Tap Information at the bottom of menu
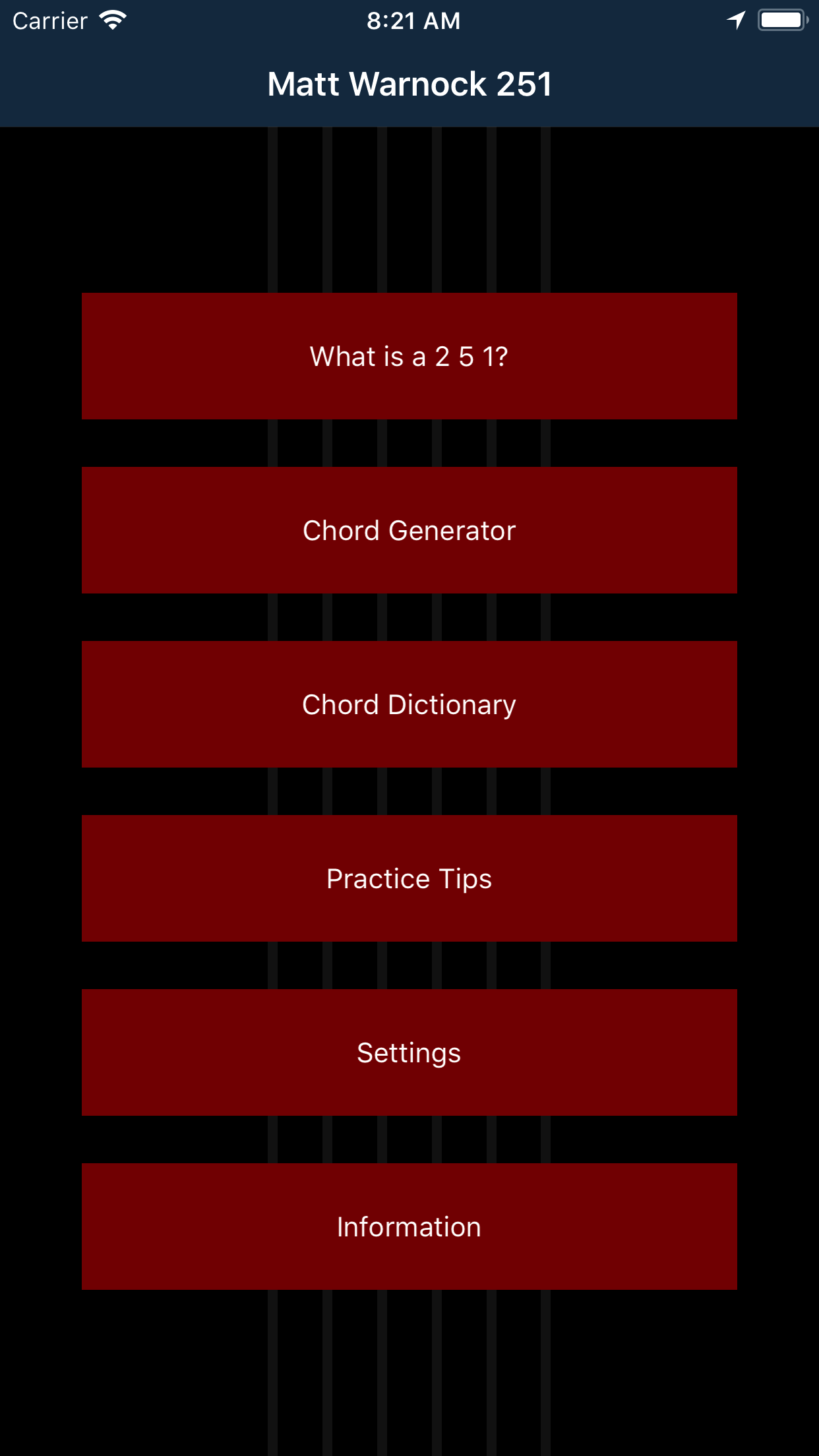The width and height of the screenshot is (819, 1456). coord(409,1227)
